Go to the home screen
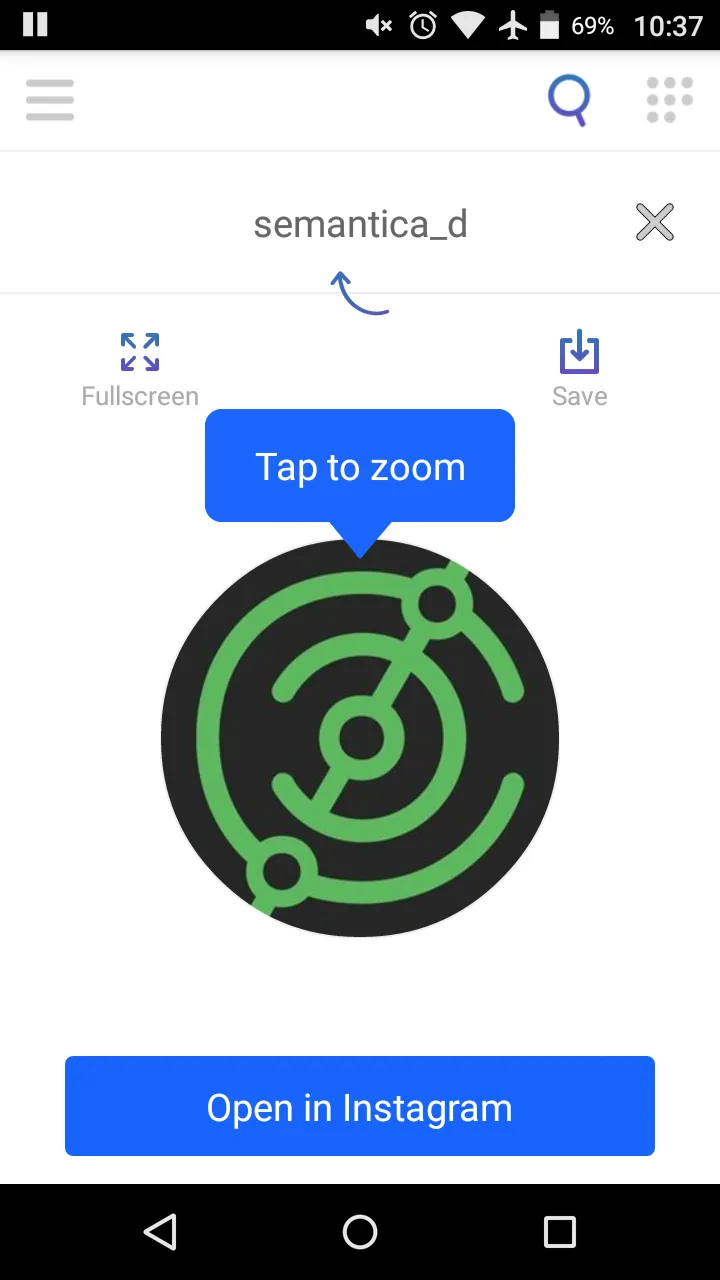The width and height of the screenshot is (720, 1280). pos(360,1232)
